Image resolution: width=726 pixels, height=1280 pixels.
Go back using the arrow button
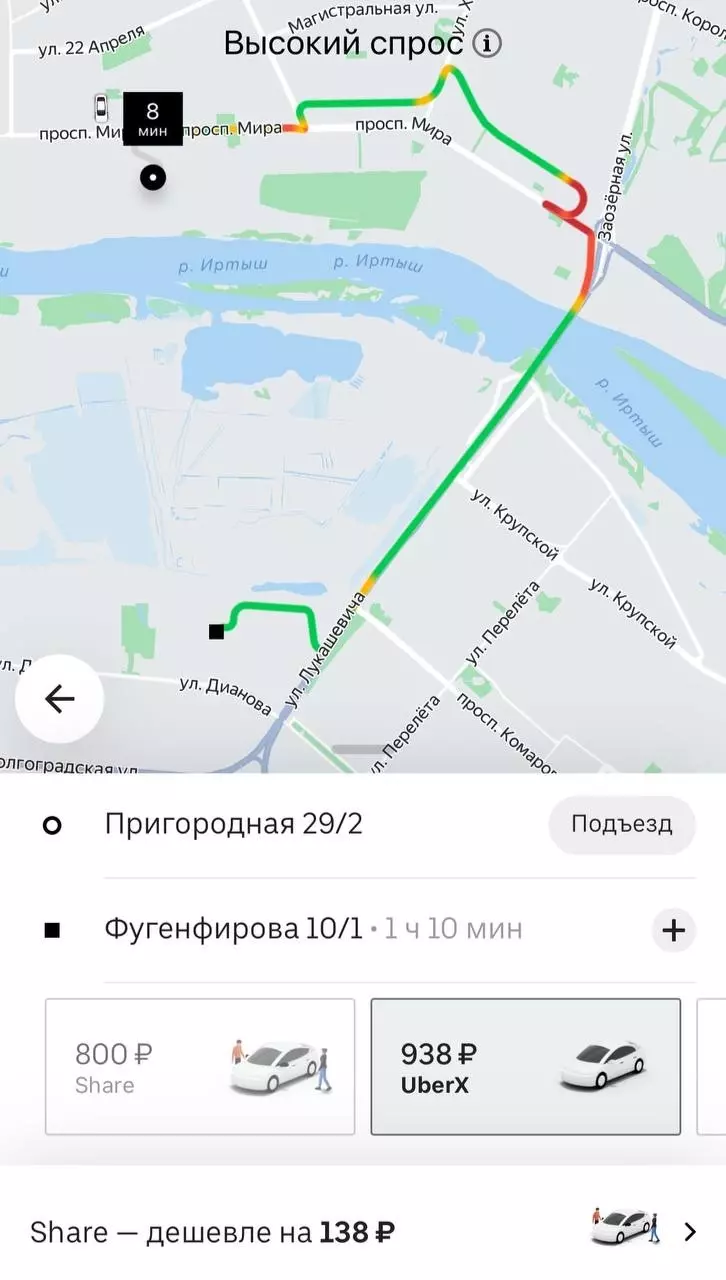tap(60, 699)
